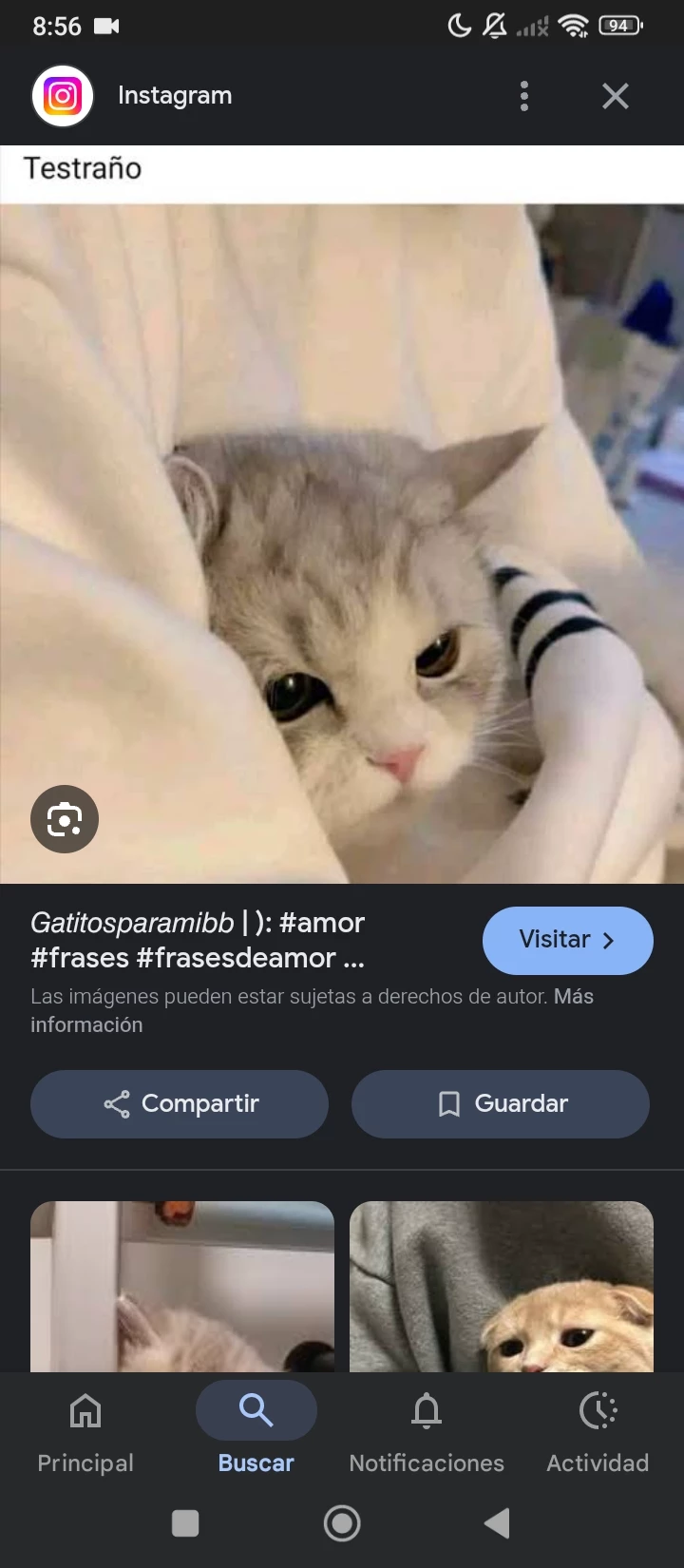
Task: Go back using system back button
Action: tap(497, 1523)
